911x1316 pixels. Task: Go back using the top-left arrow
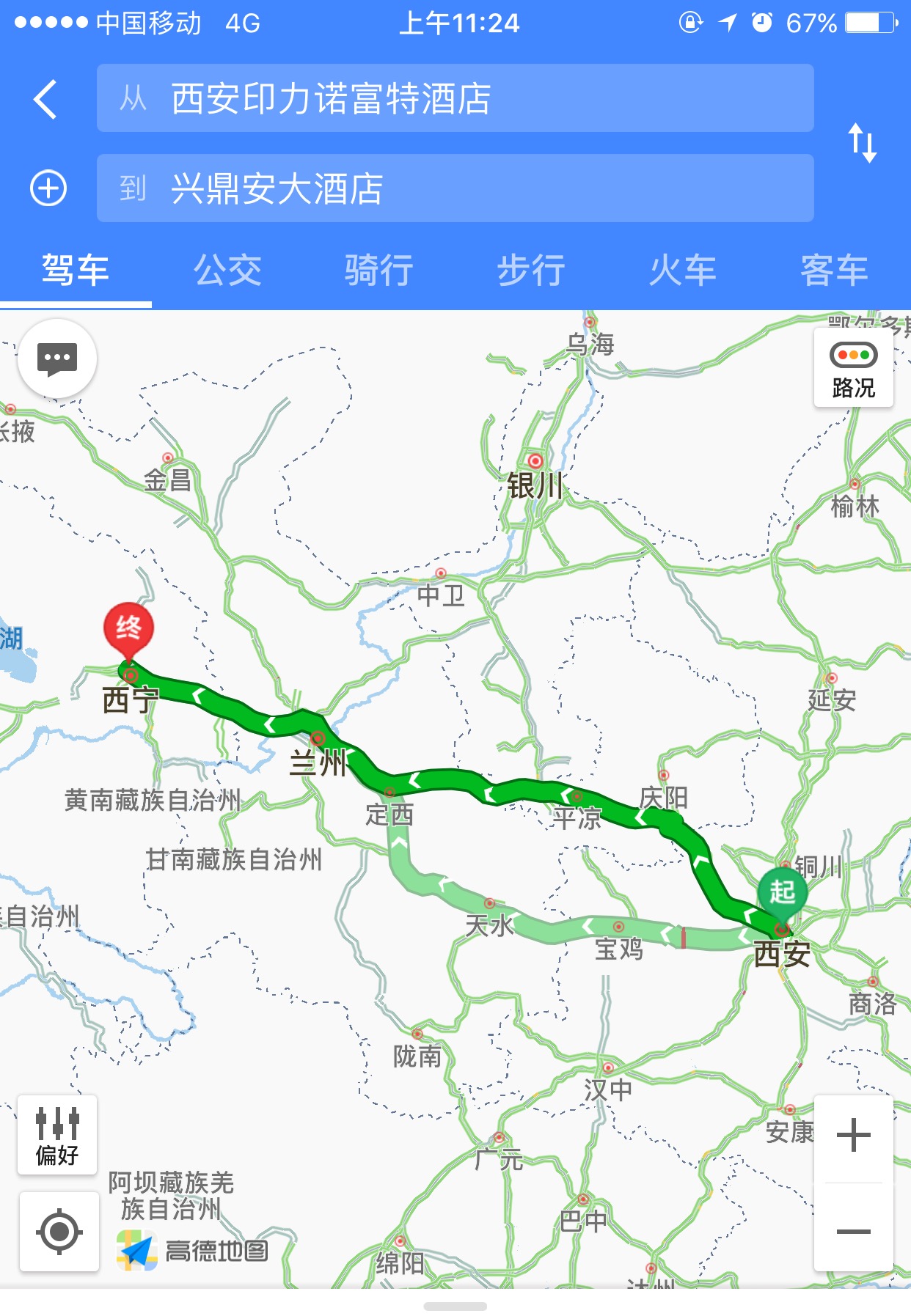(x=45, y=99)
